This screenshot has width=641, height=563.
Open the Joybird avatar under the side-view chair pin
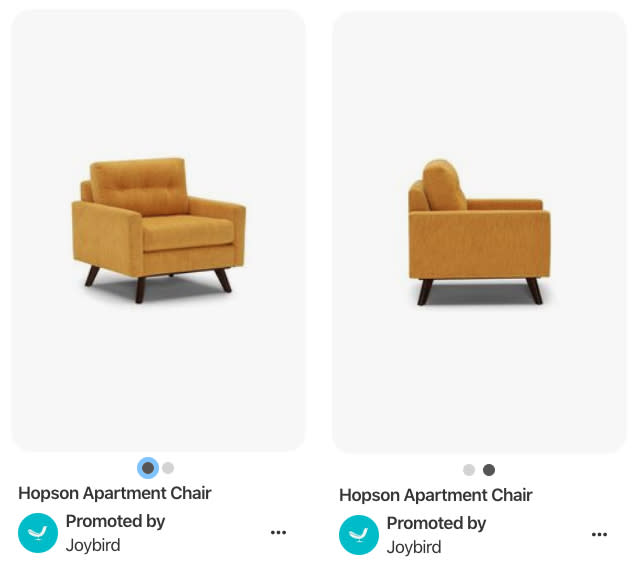359,535
